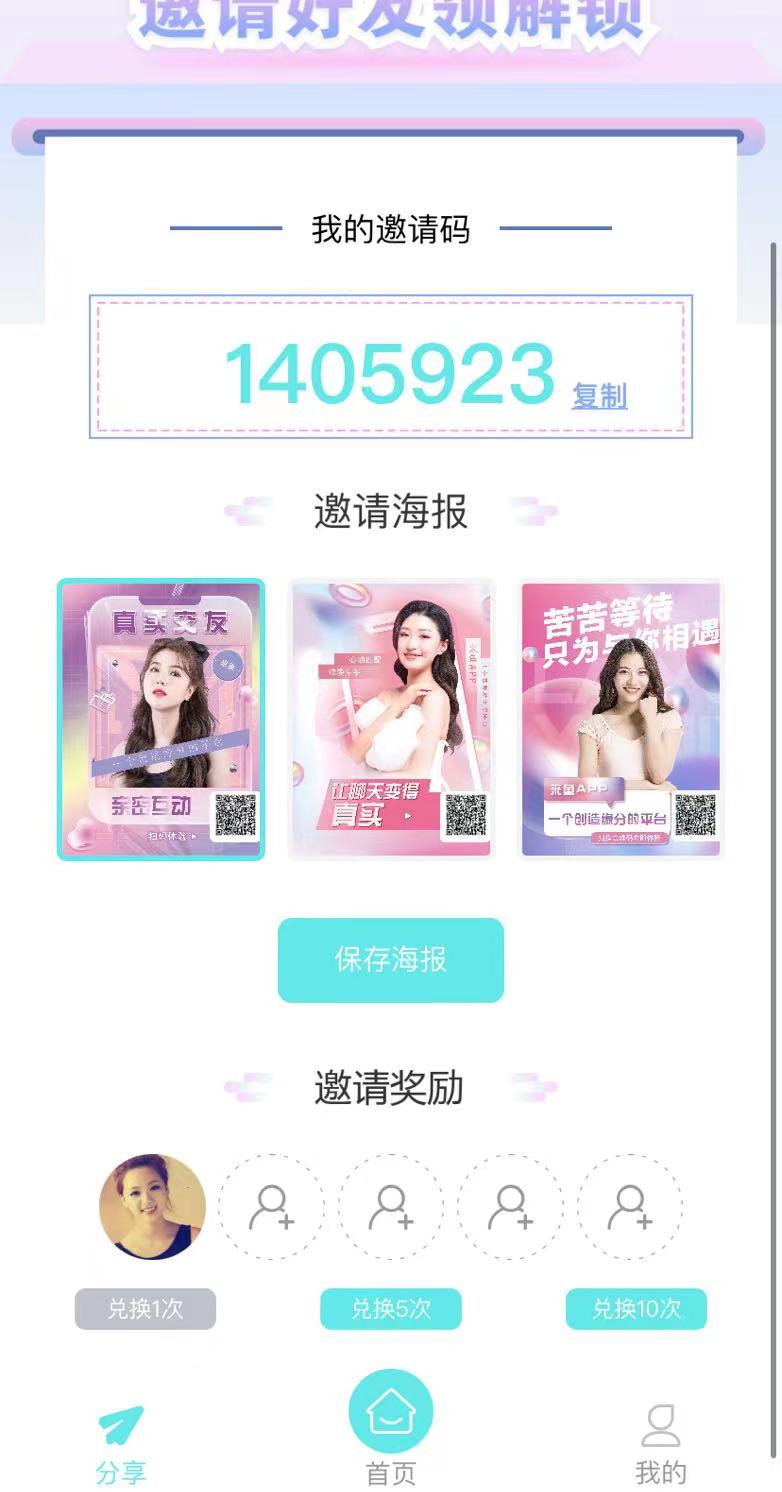Click the second add-friend circle with plus sign

coord(390,1207)
